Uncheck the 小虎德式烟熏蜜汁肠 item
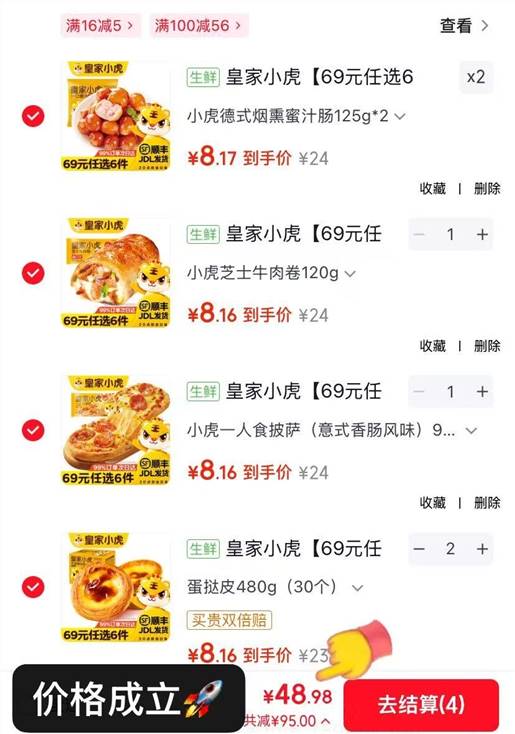Viewport: 515px width, 734px height. [x=33, y=116]
